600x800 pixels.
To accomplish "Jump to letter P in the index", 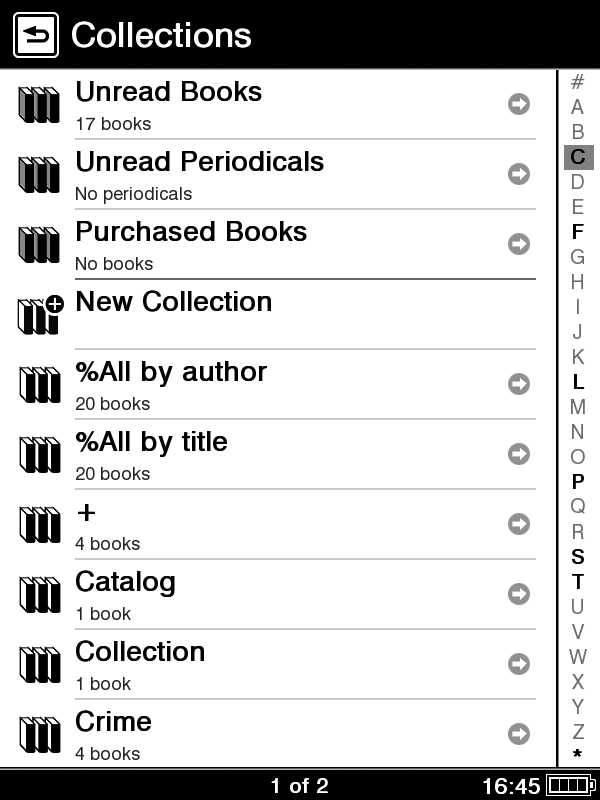I will 578,482.
